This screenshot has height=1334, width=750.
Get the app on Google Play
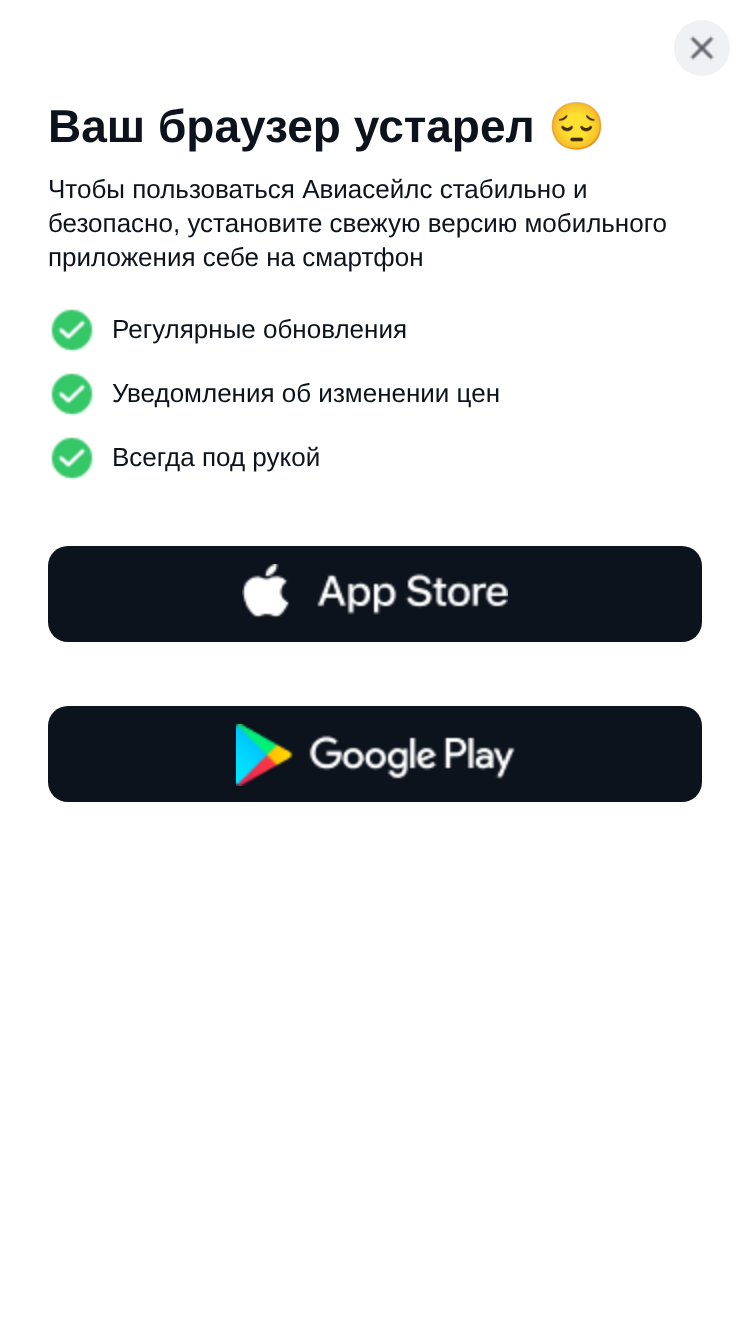375,754
